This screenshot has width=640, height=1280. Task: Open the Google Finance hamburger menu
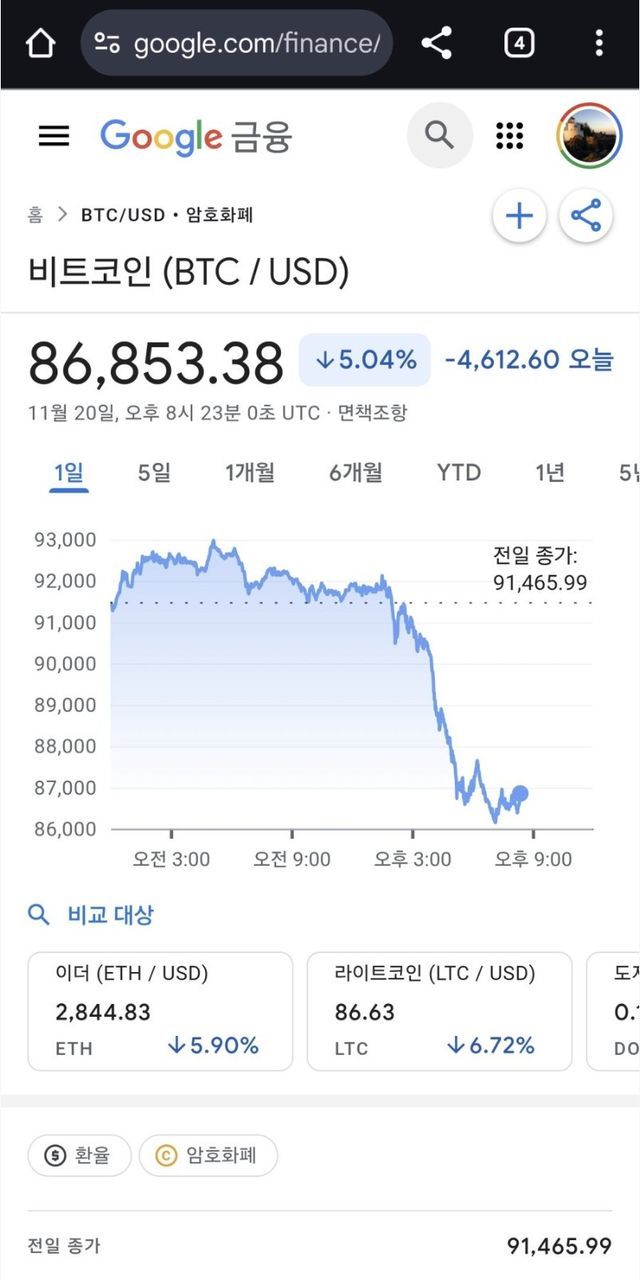tap(54, 136)
